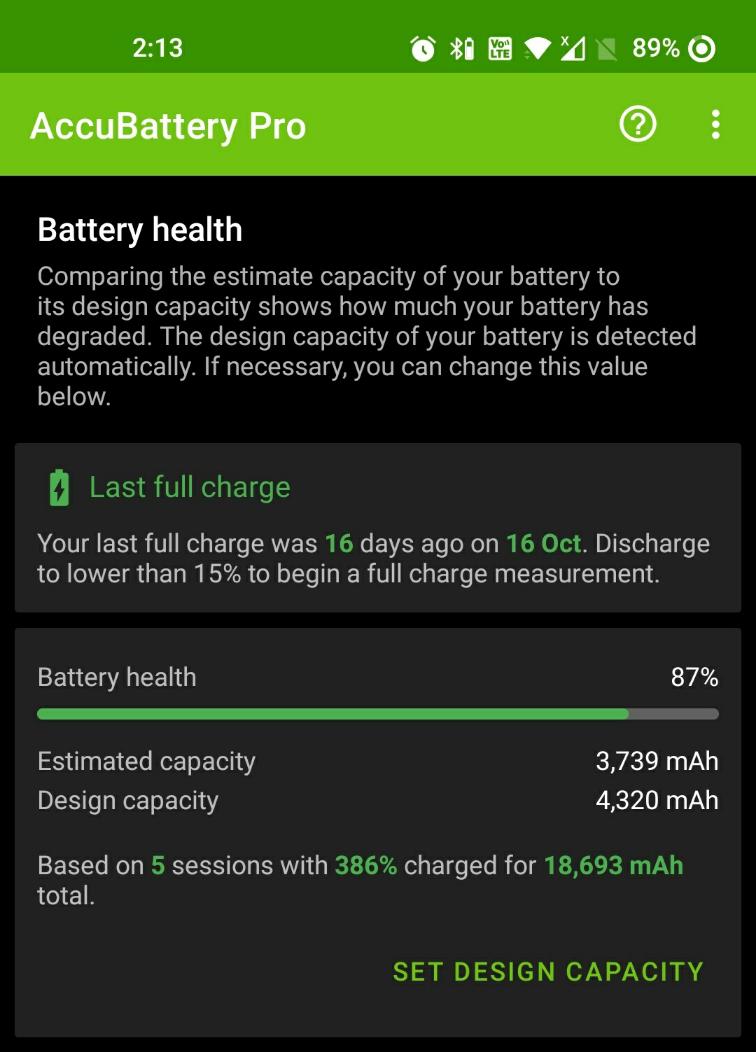Screen dimensions: 756x1052
Task: Tap Set Design Capacity button
Action: [548, 972]
